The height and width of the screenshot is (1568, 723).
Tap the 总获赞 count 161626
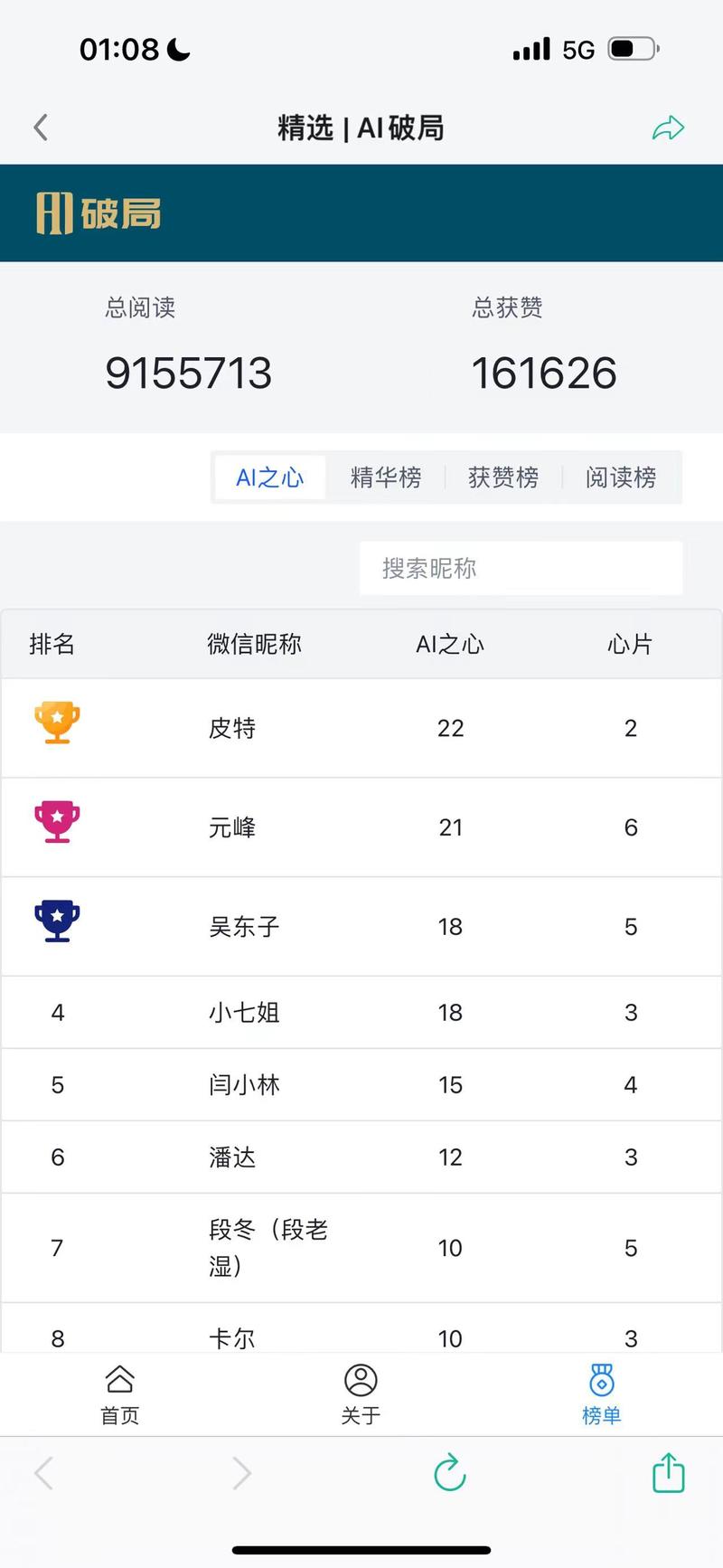[x=543, y=372]
